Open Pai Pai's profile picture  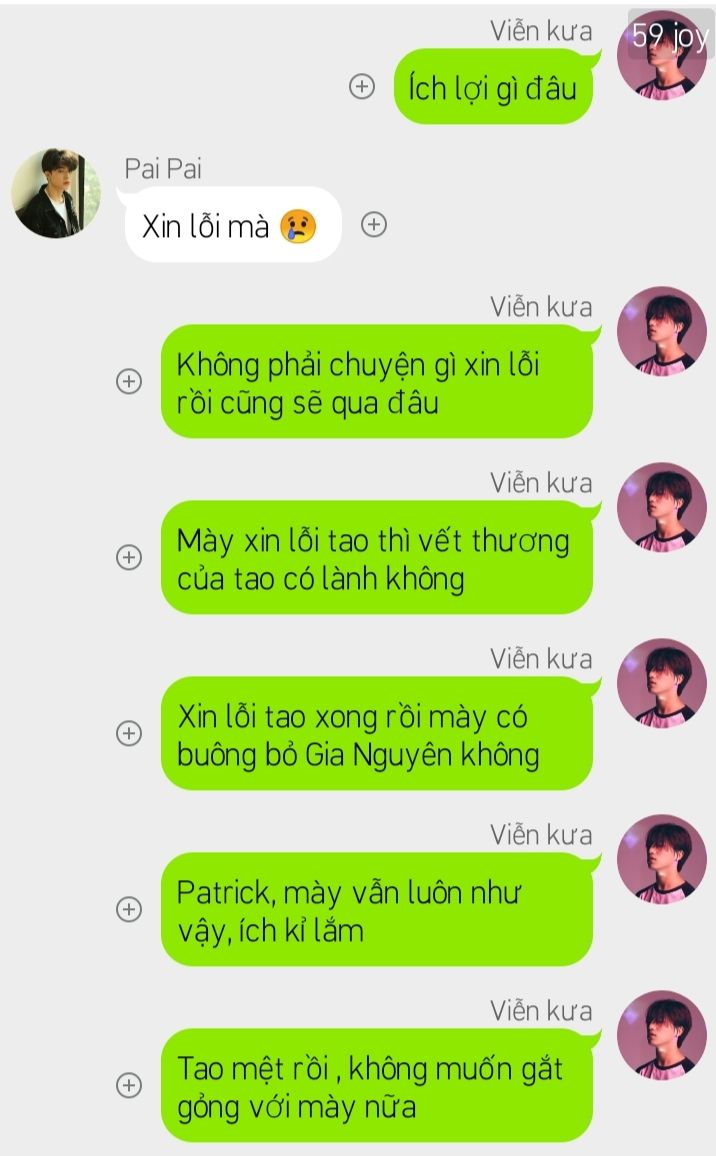(57, 193)
